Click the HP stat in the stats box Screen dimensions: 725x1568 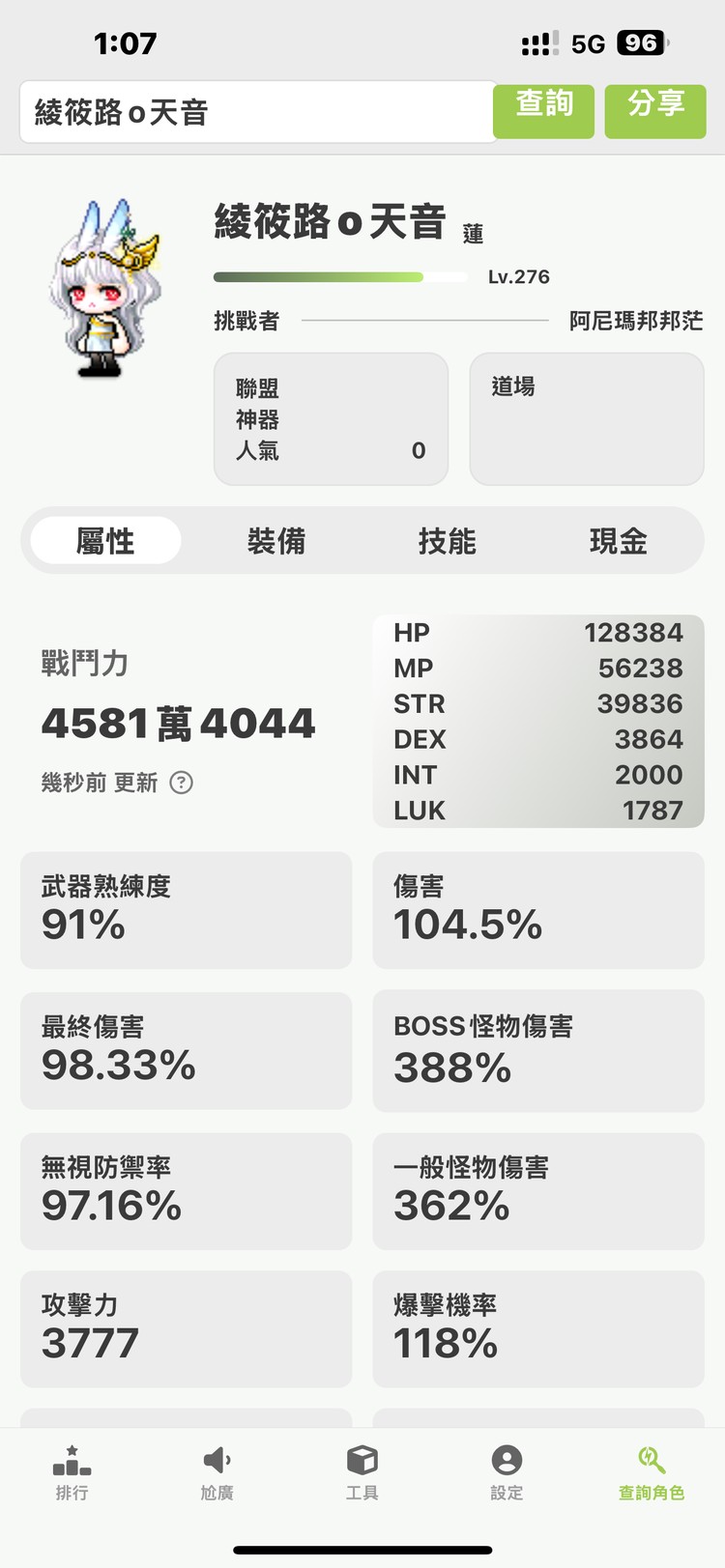[x=536, y=633]
